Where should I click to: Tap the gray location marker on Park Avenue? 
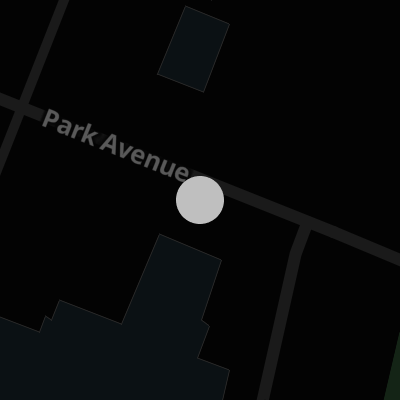pyautogui.click(x=200, y=200)
